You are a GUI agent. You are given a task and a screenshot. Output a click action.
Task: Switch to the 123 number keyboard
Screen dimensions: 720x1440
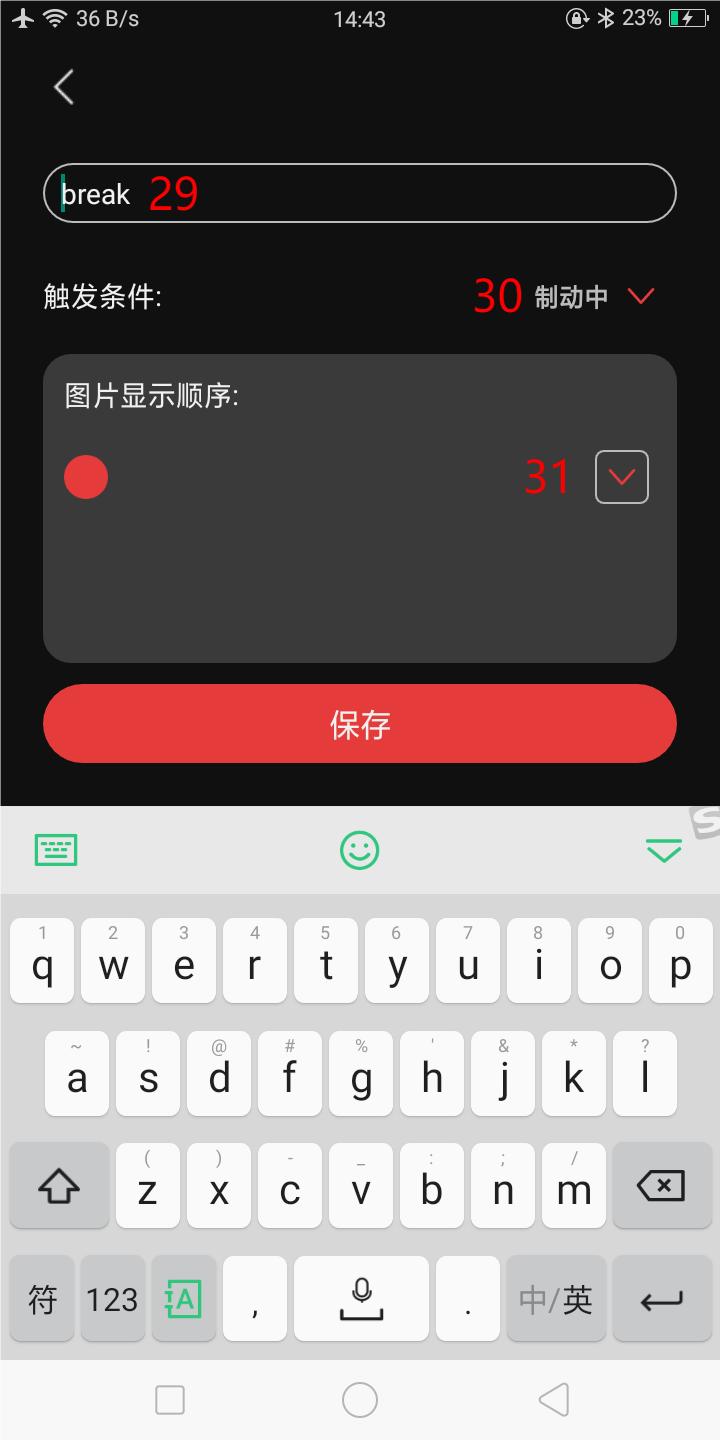click(112, 1299)
